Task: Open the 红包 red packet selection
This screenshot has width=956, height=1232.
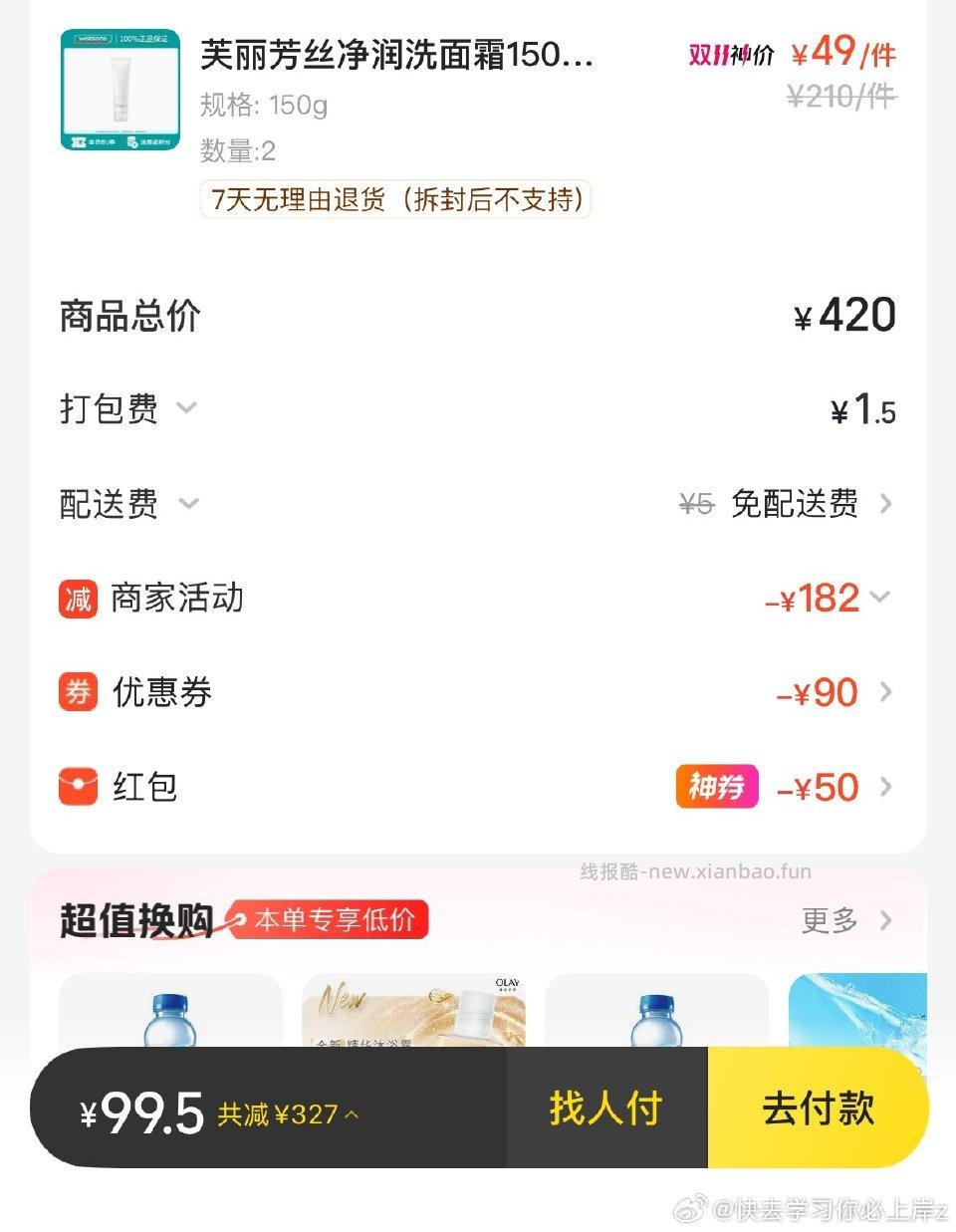Action: point(885,787)
